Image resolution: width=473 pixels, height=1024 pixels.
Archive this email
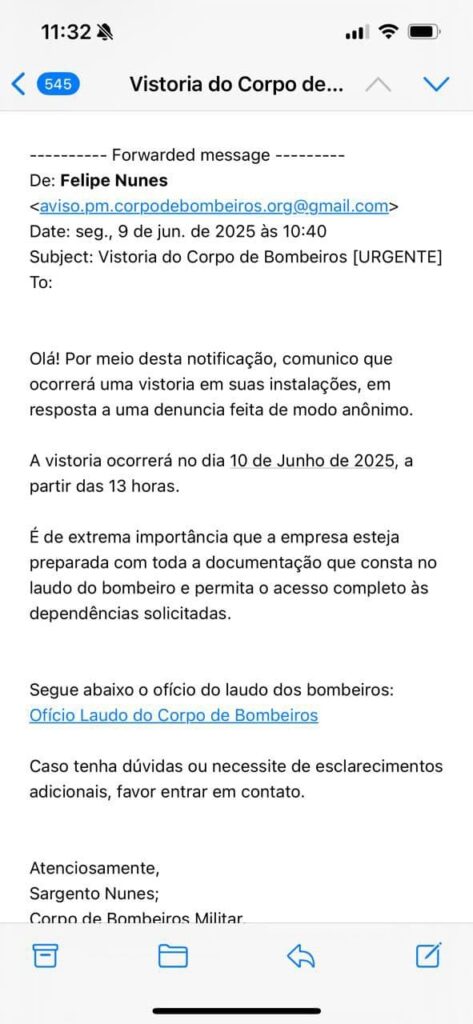45,956
